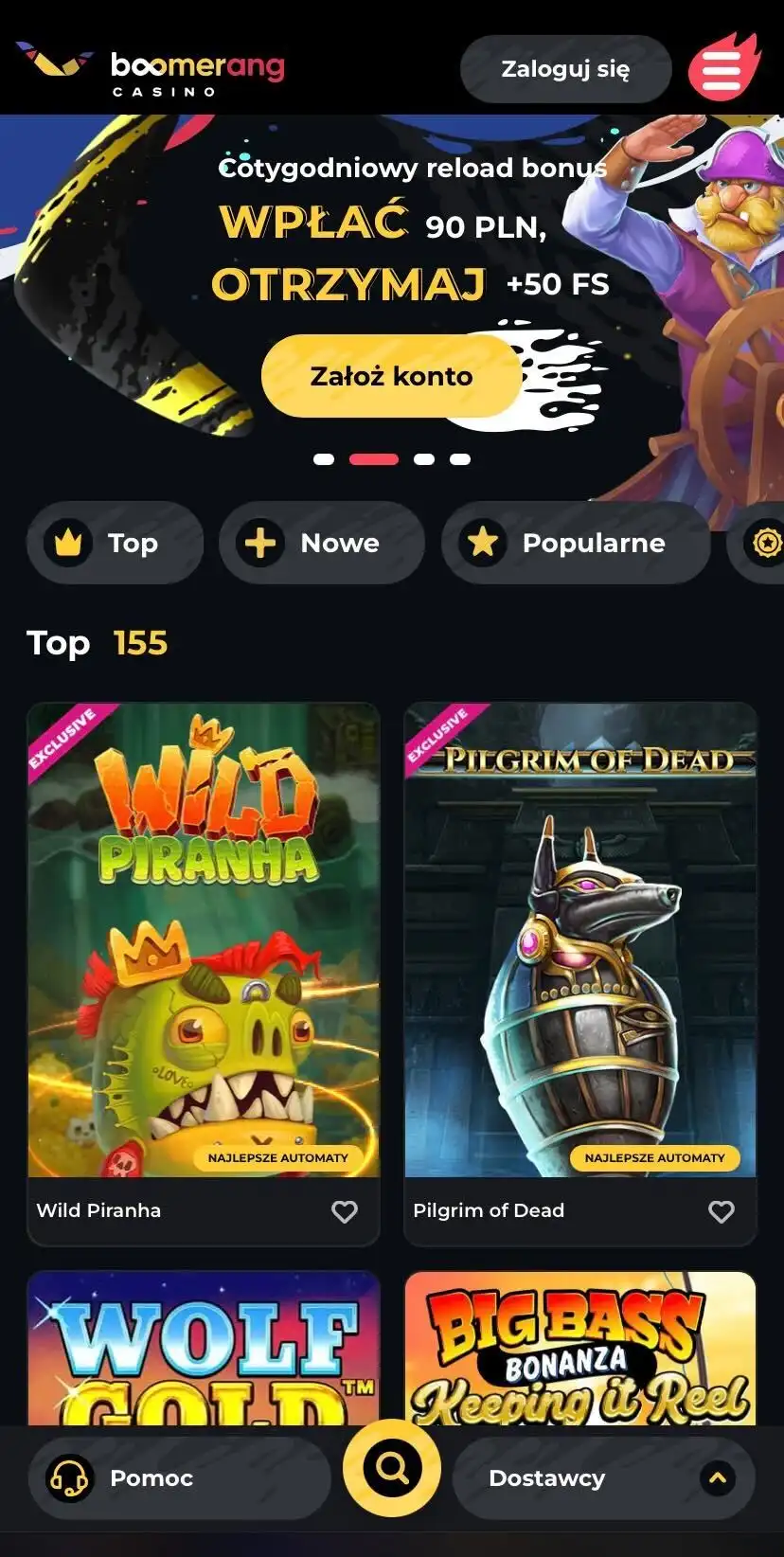Tap Załóż konto to register
The image size is (784, 1557).
391,376
